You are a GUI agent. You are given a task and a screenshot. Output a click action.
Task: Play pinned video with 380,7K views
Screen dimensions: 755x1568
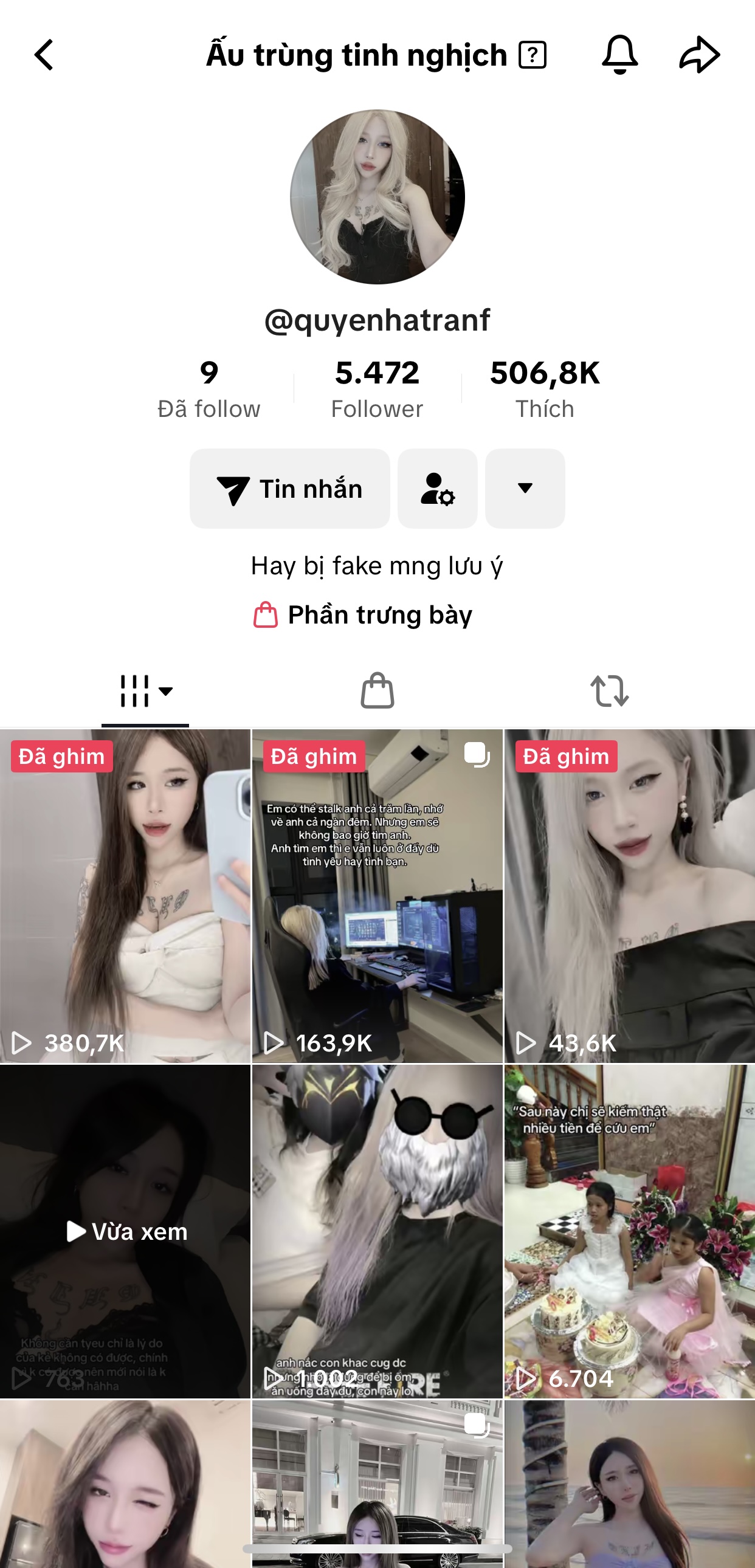125,896
